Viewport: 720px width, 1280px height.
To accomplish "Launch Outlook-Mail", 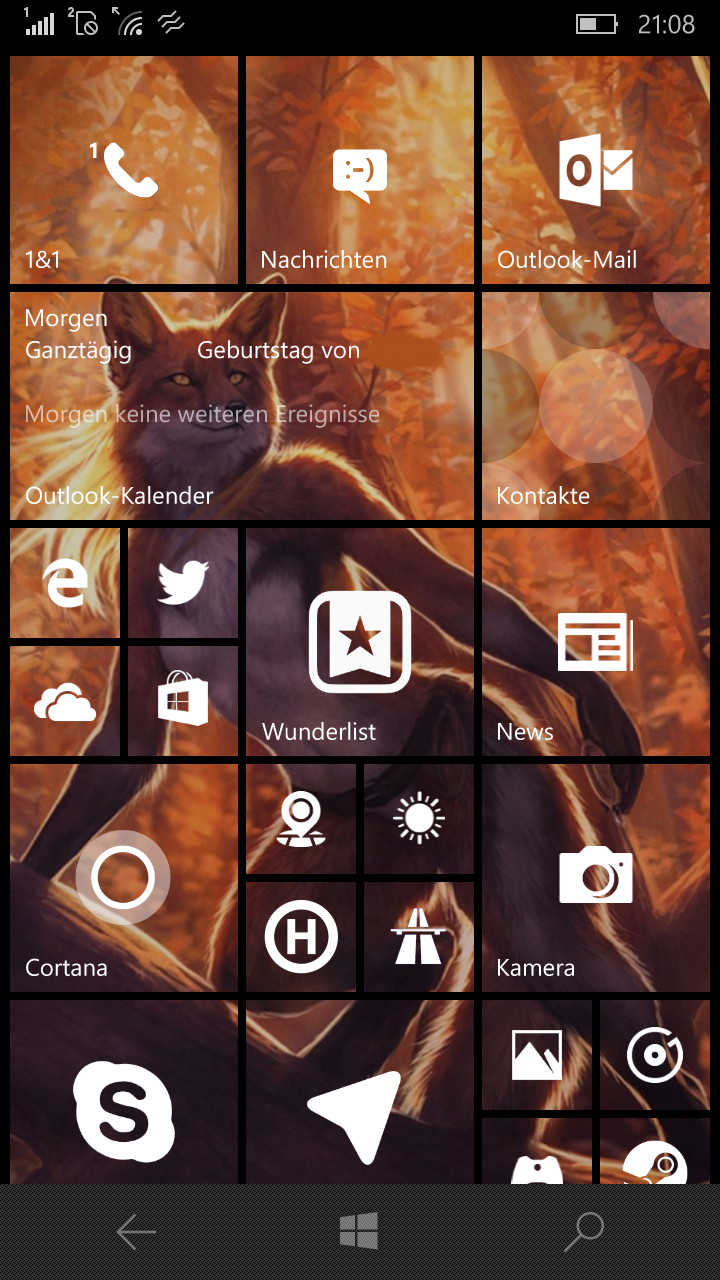I will point(596,170).
